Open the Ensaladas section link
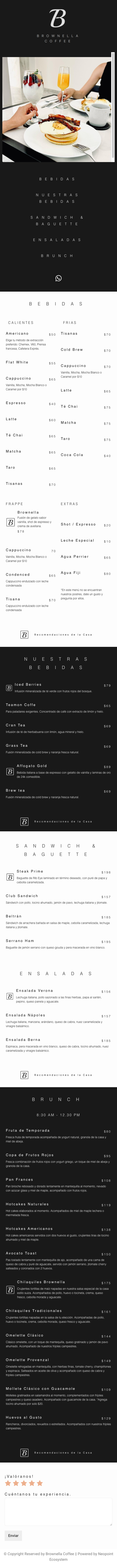117x1568 pixels. (58, 240)
